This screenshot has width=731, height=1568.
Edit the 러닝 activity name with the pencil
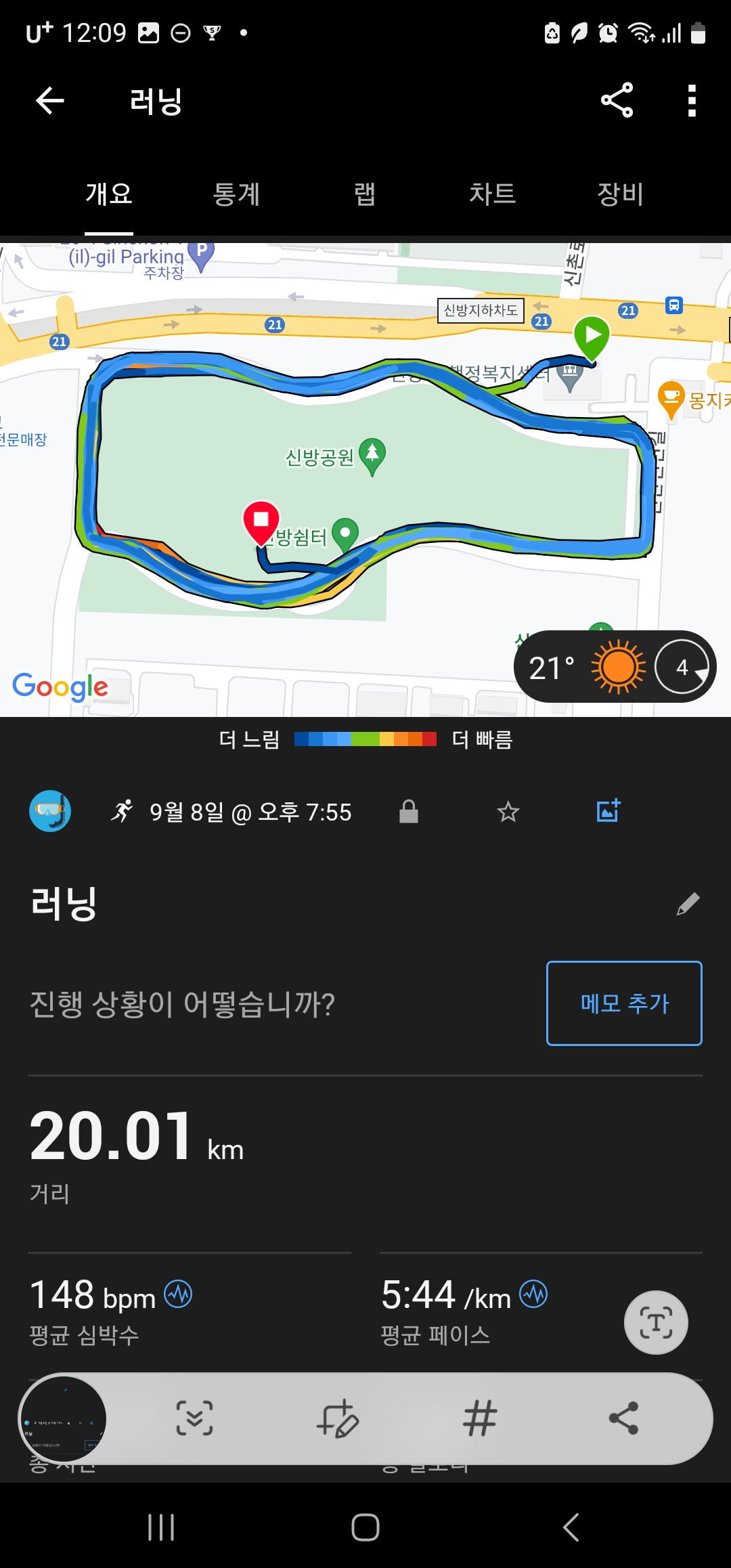[688, 904]
